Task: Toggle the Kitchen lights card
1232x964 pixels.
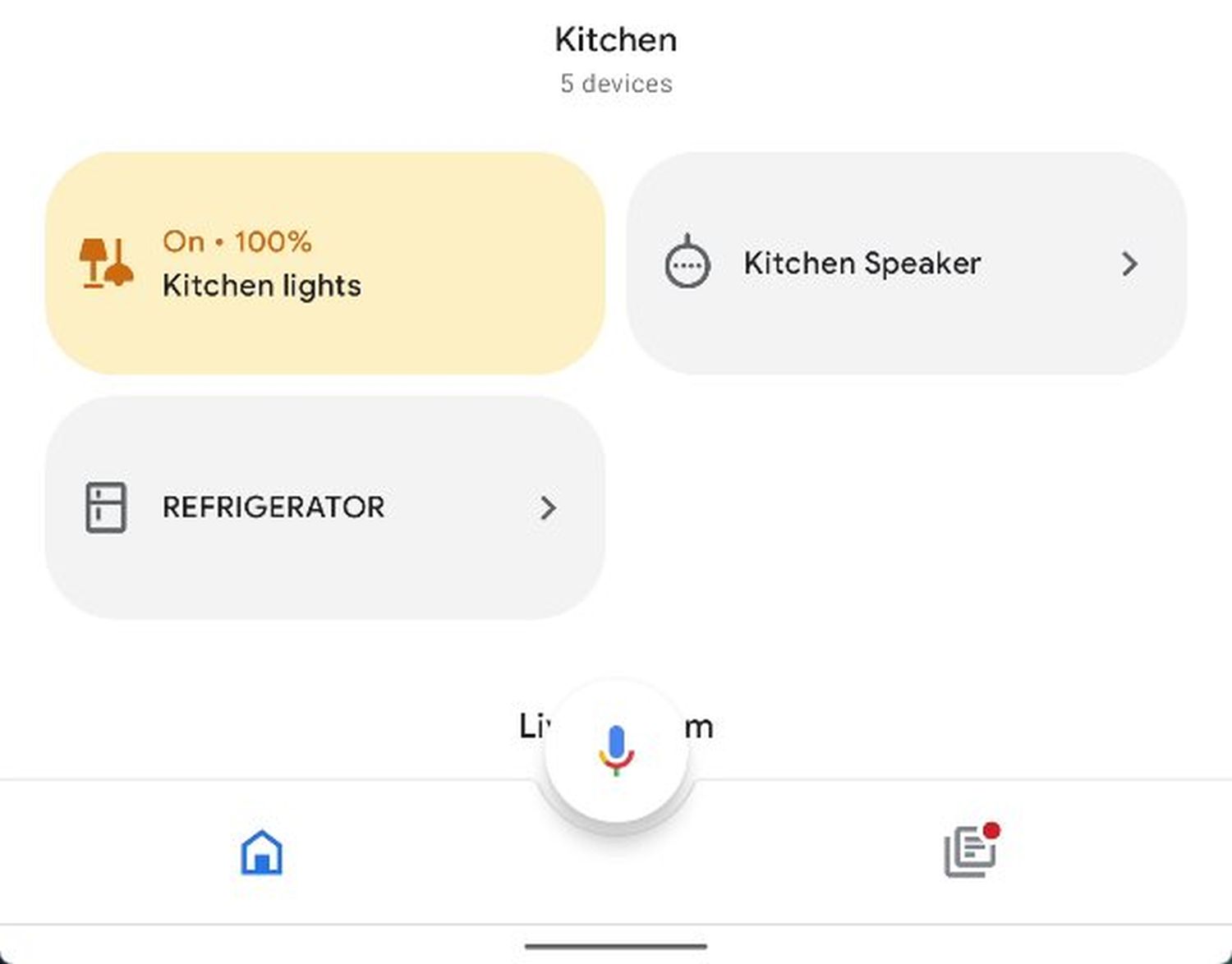Action: [325, 264]
